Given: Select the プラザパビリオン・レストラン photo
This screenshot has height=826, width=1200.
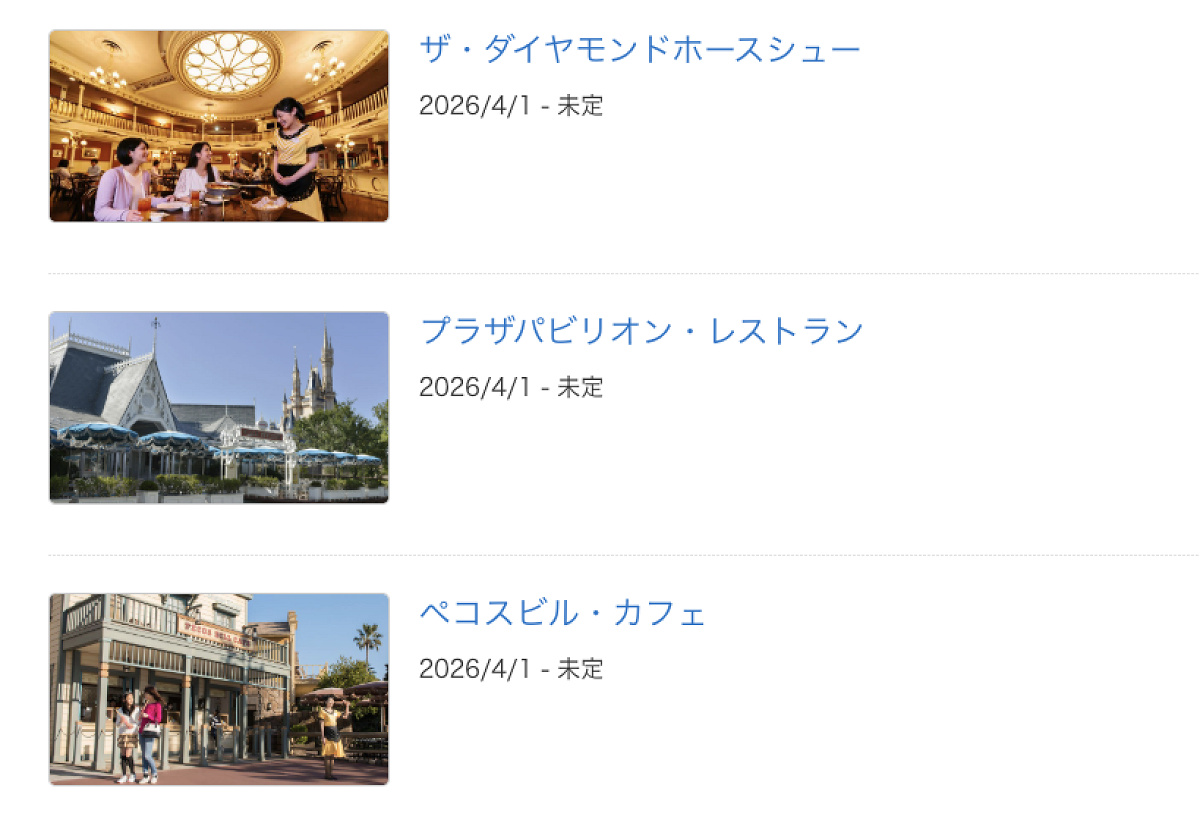Looking at the screenshot, I should click(219, 407).
